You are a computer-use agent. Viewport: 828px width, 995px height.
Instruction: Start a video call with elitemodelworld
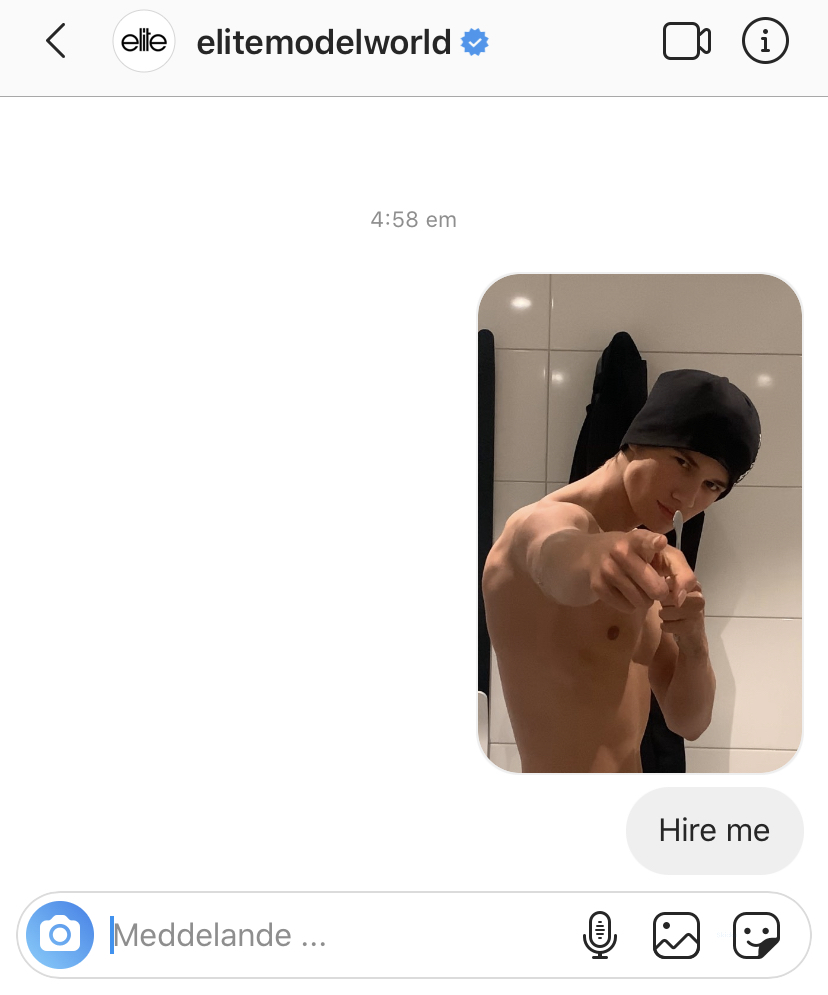[x=686, y=42]
